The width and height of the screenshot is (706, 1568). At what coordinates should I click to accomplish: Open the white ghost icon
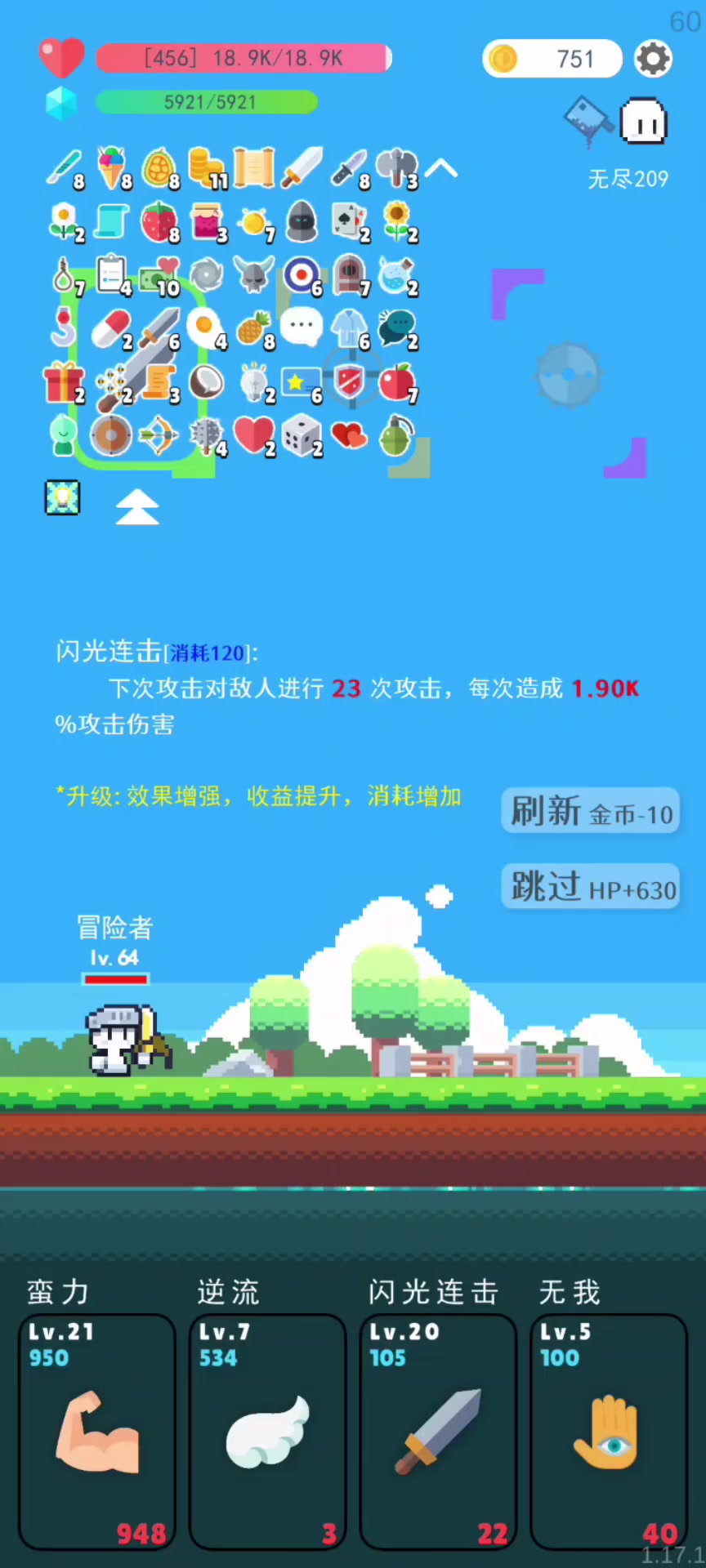(644, 122)
